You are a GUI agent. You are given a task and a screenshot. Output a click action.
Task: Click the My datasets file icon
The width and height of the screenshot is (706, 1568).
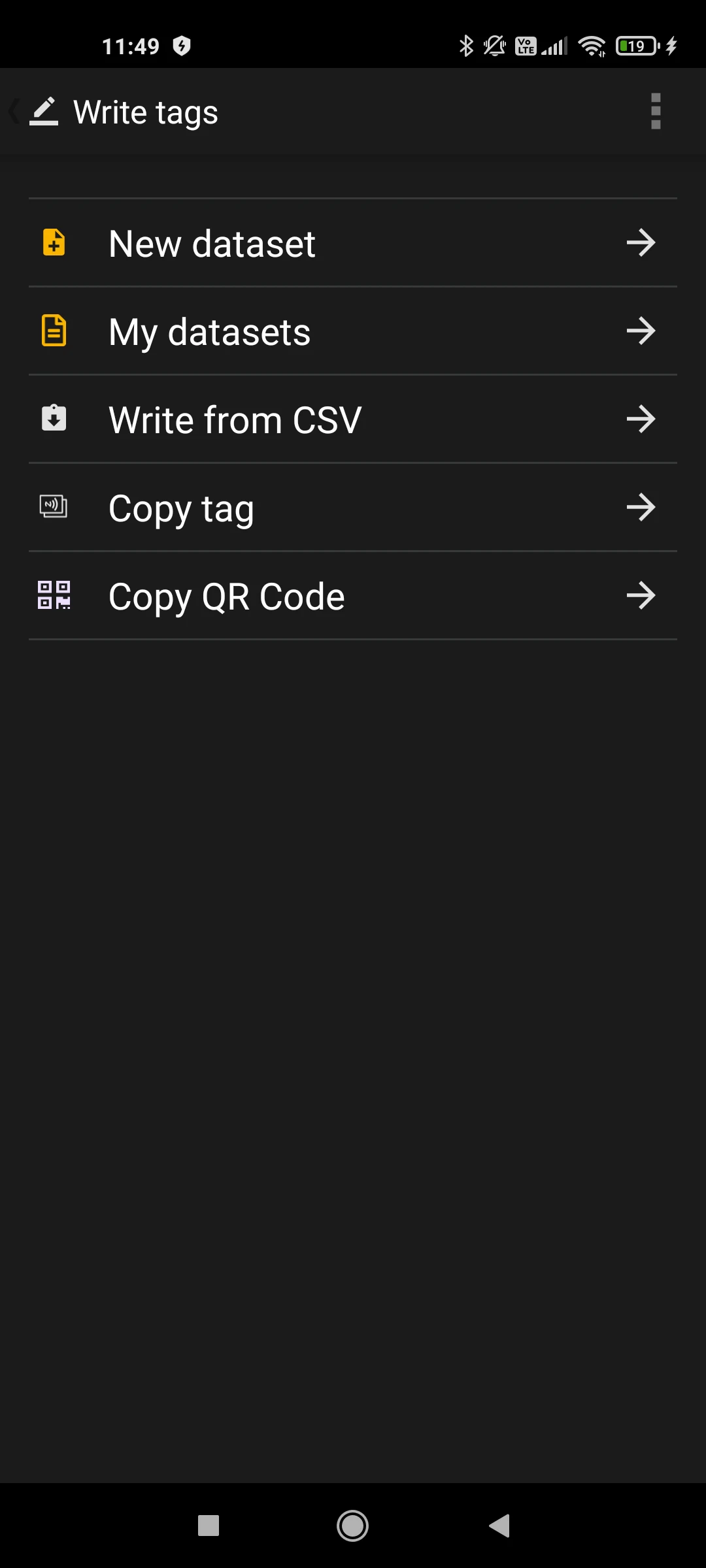pos(53,331)
